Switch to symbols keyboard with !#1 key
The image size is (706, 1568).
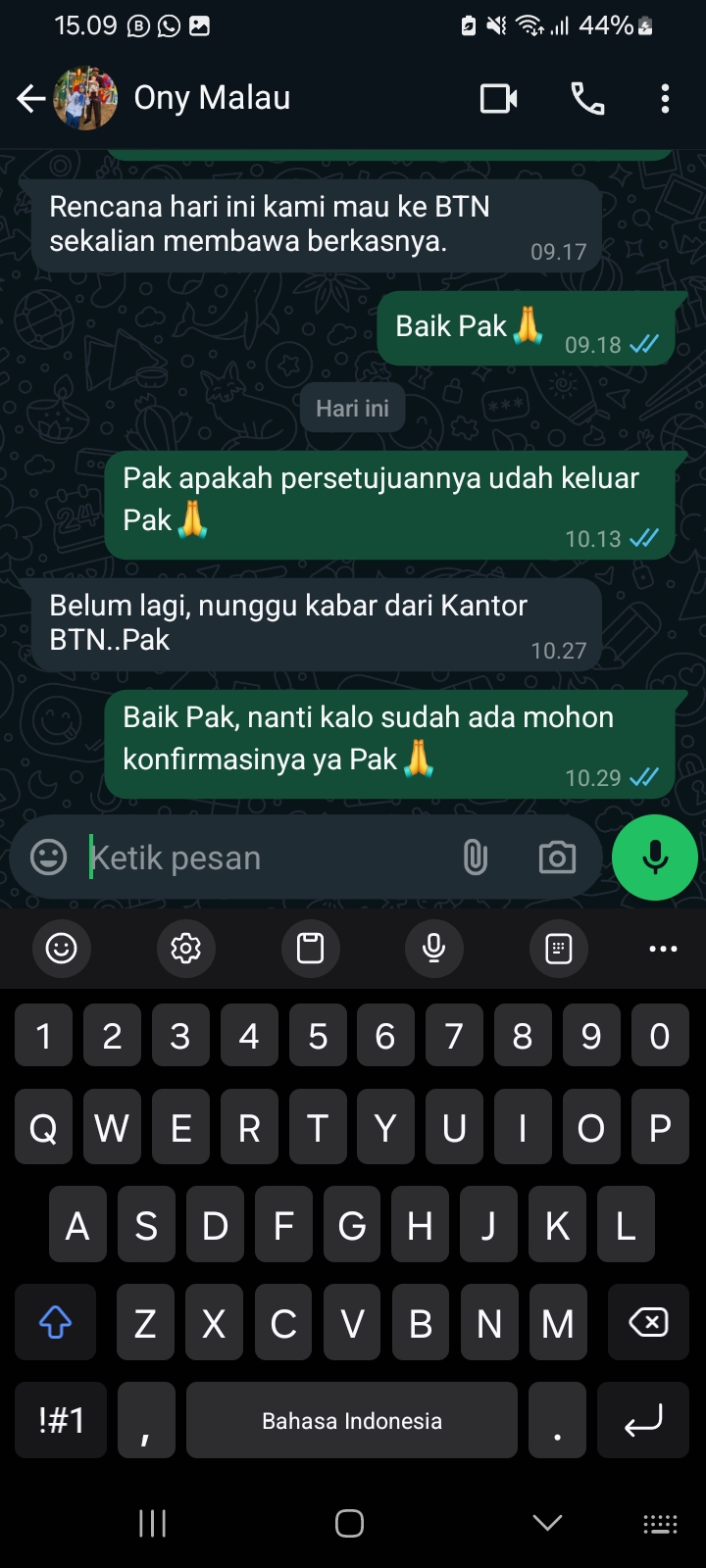coord(61,1420)
